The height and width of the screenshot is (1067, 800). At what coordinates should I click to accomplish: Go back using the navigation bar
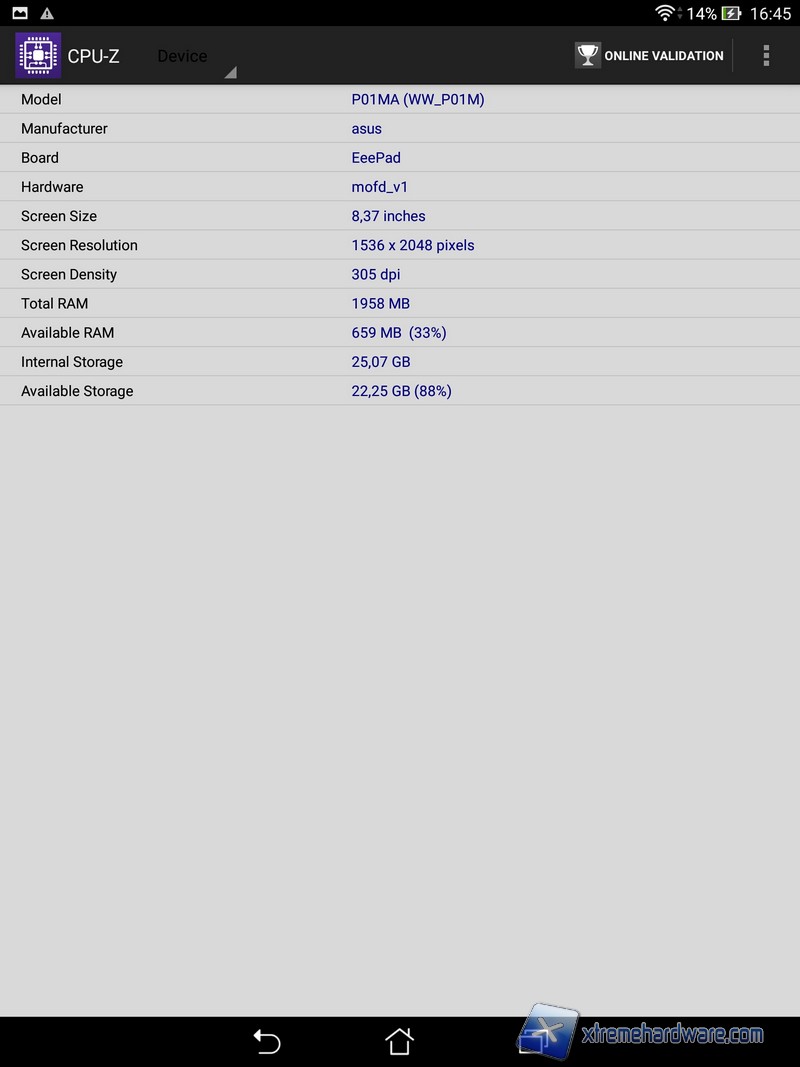click(x=267, y=1041)
